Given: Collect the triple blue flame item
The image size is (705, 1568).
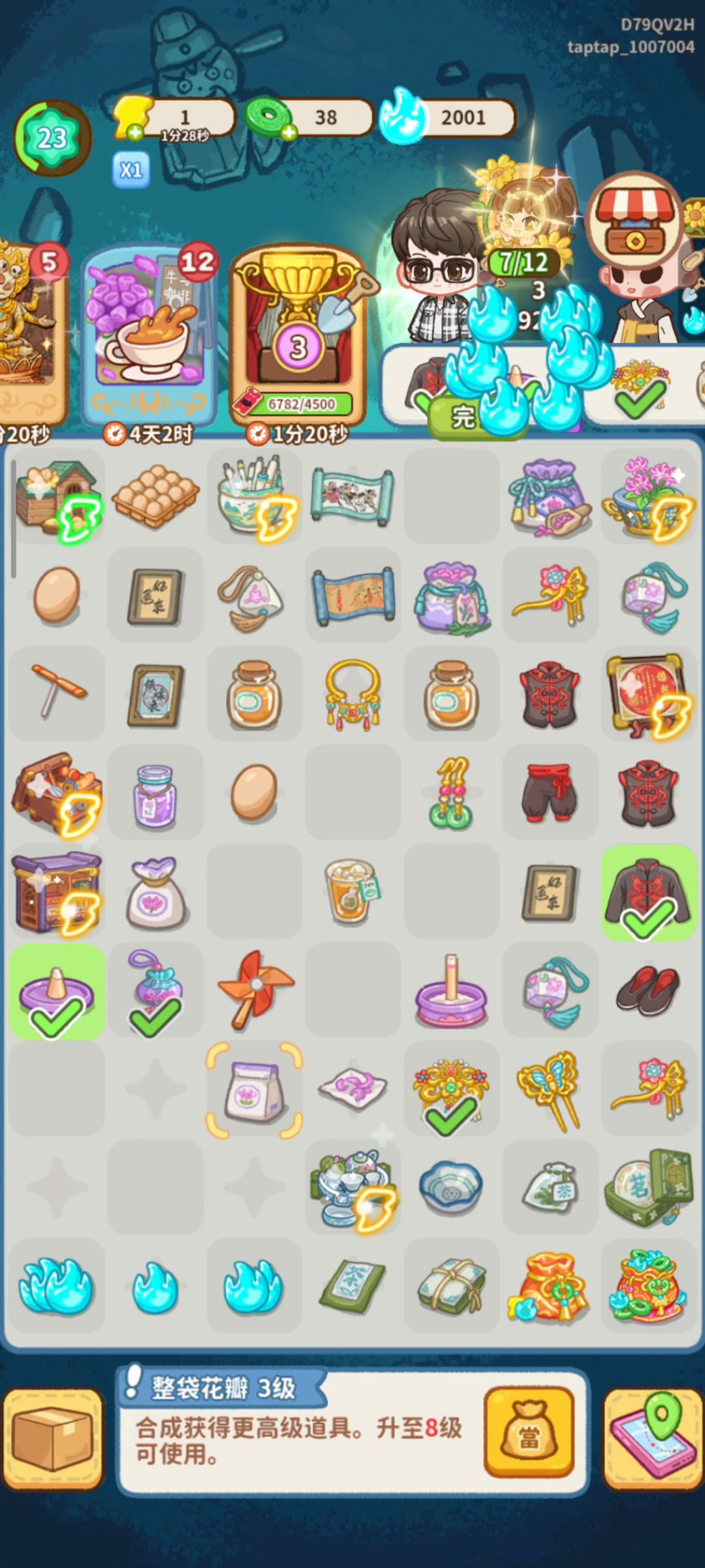Looking at the screenshot, I should (x=56, y=1285).
